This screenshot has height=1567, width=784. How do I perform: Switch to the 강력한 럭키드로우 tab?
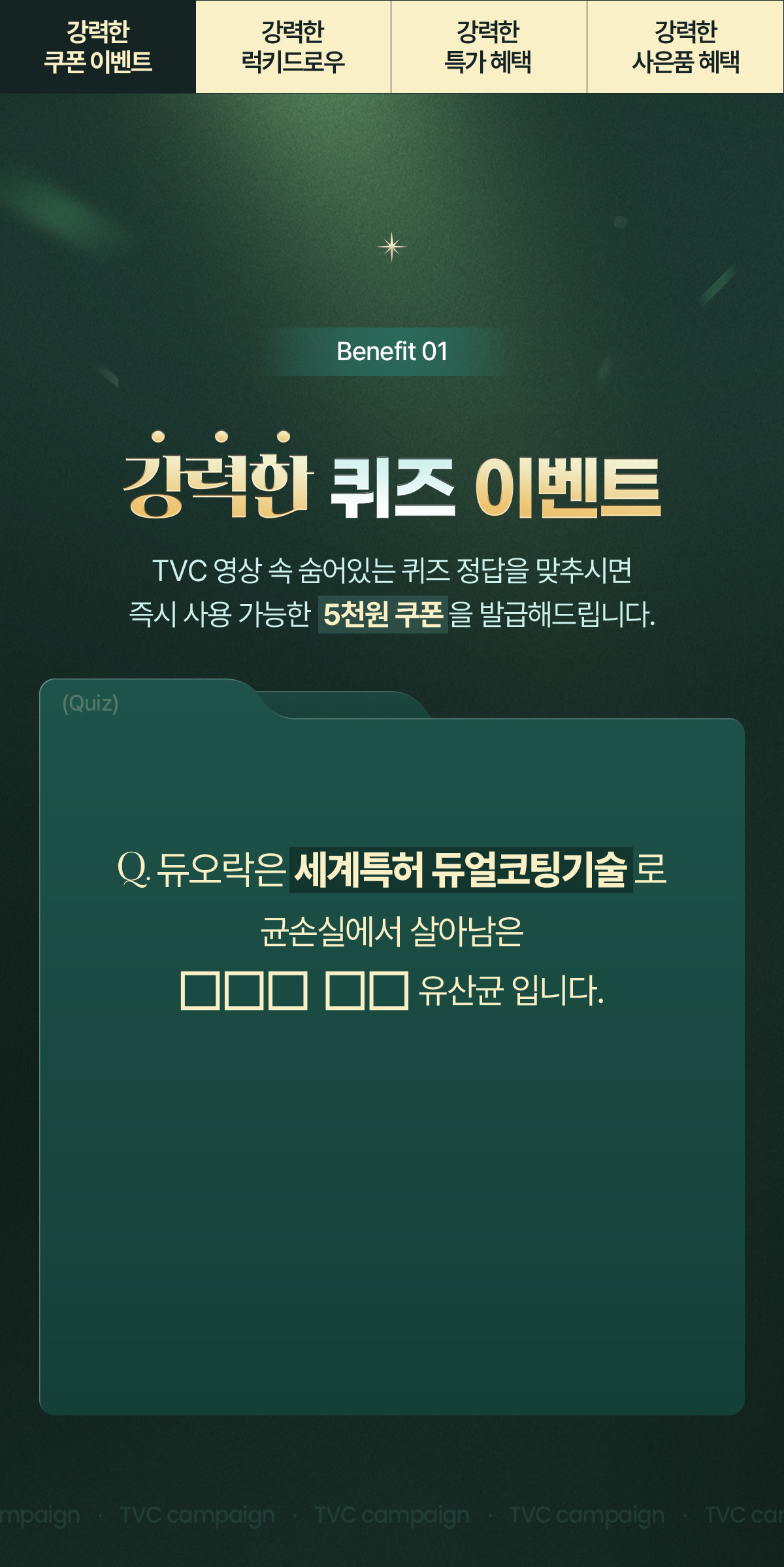(x=293, y=46)
